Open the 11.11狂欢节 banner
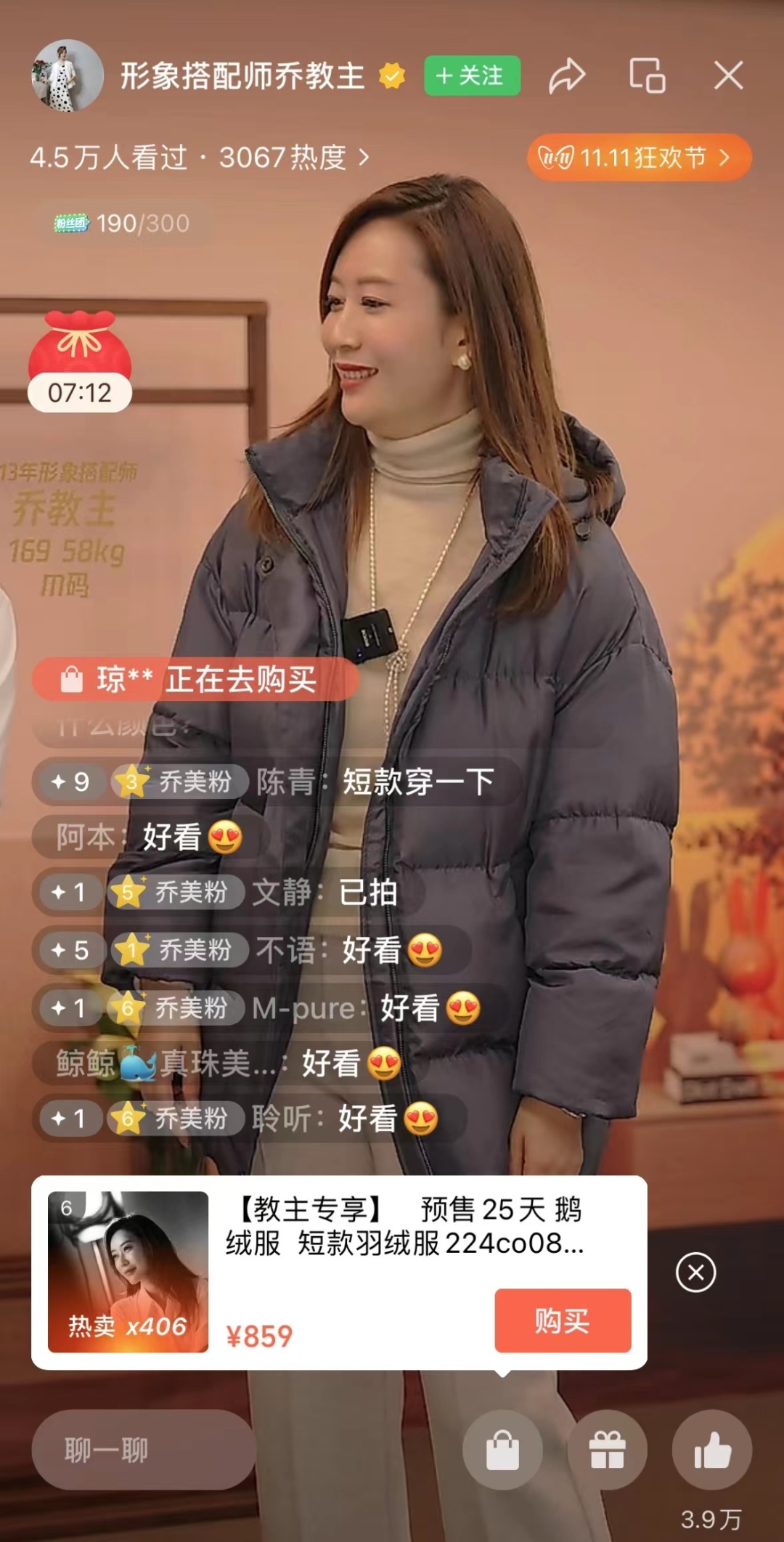The image size is (784, 1542). pos(639,157)
